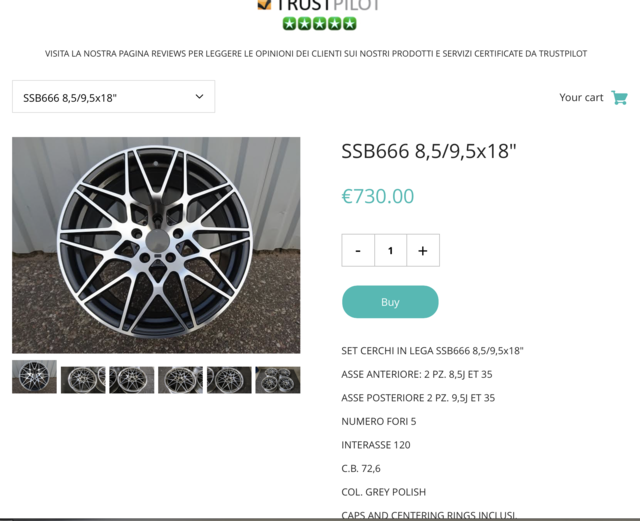Open the SSB666 8,5/9,5x18" product dropdown
Screen dimensions: 640x521
[x=113, y=97]
